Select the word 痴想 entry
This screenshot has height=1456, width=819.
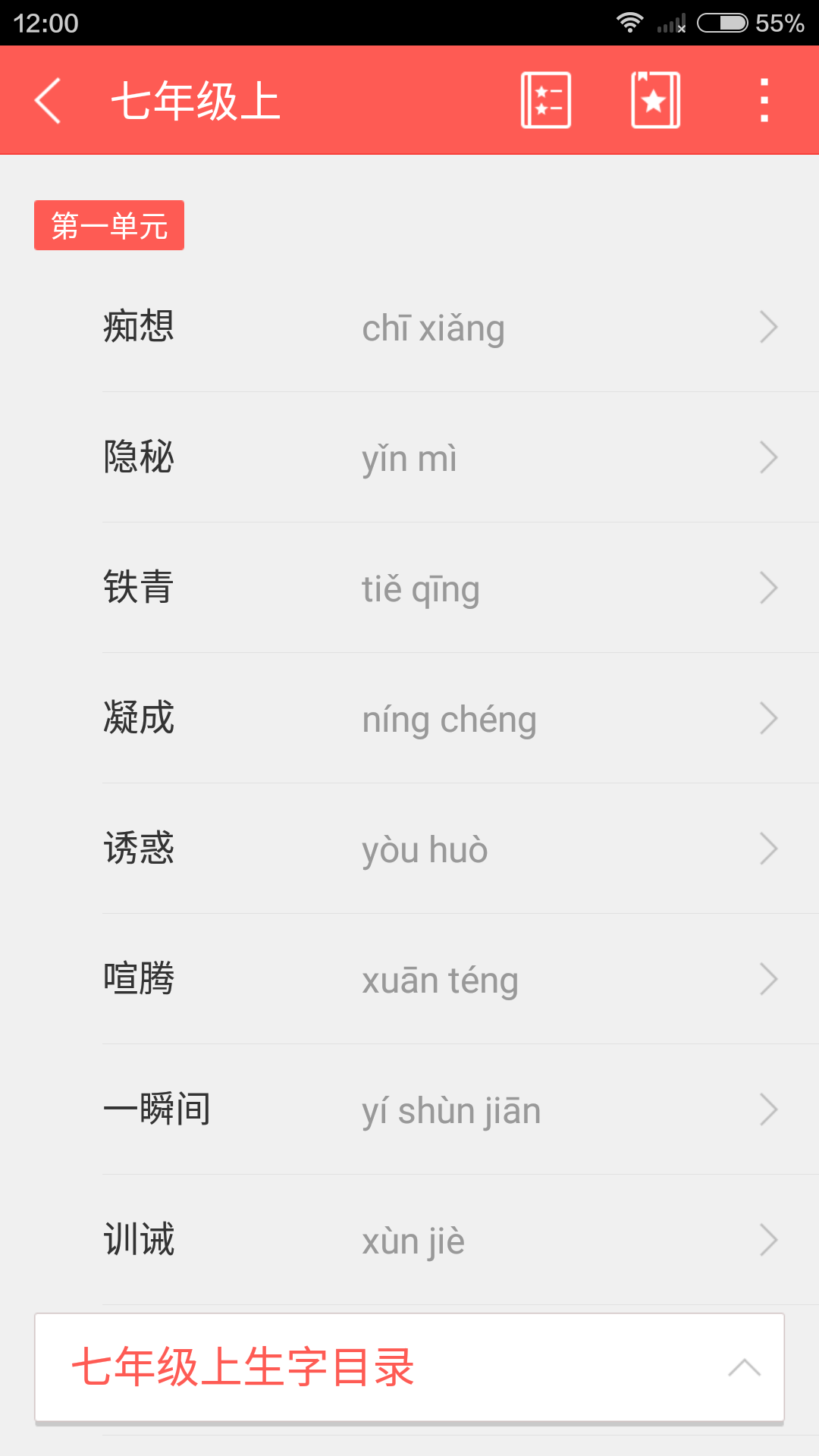[x=409, y=327]
